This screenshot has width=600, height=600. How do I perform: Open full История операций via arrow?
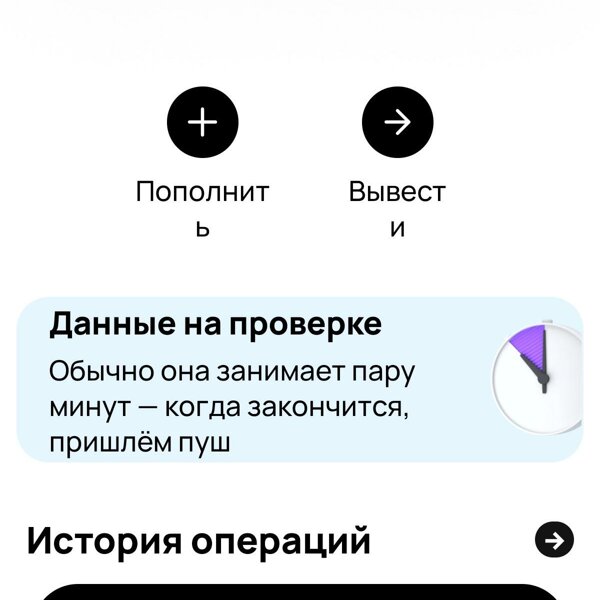(554, 540)
